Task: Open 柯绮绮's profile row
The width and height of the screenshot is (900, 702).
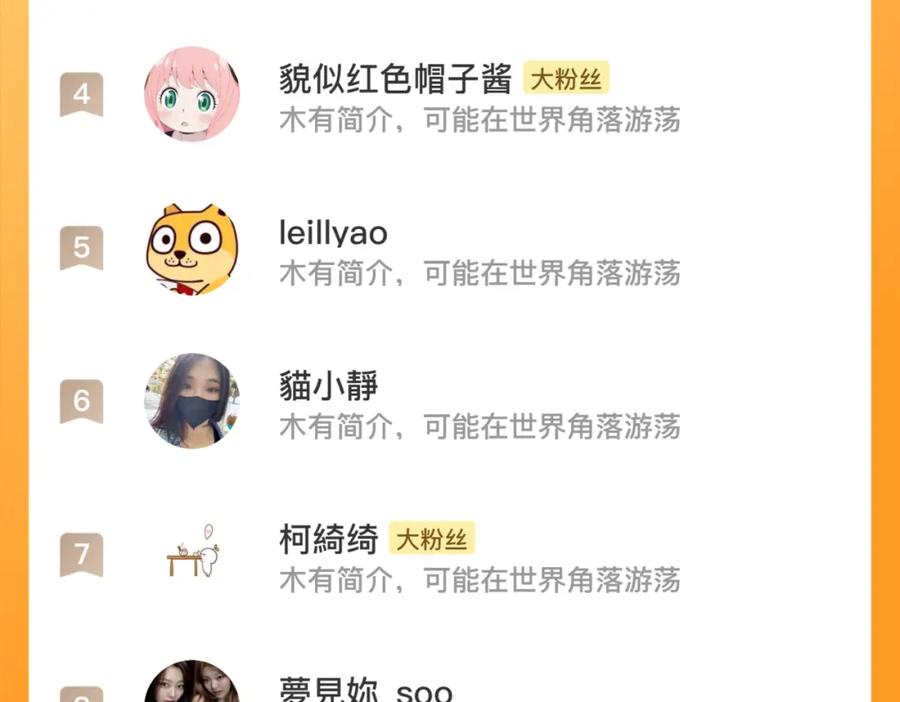Action: click(449, 554)
